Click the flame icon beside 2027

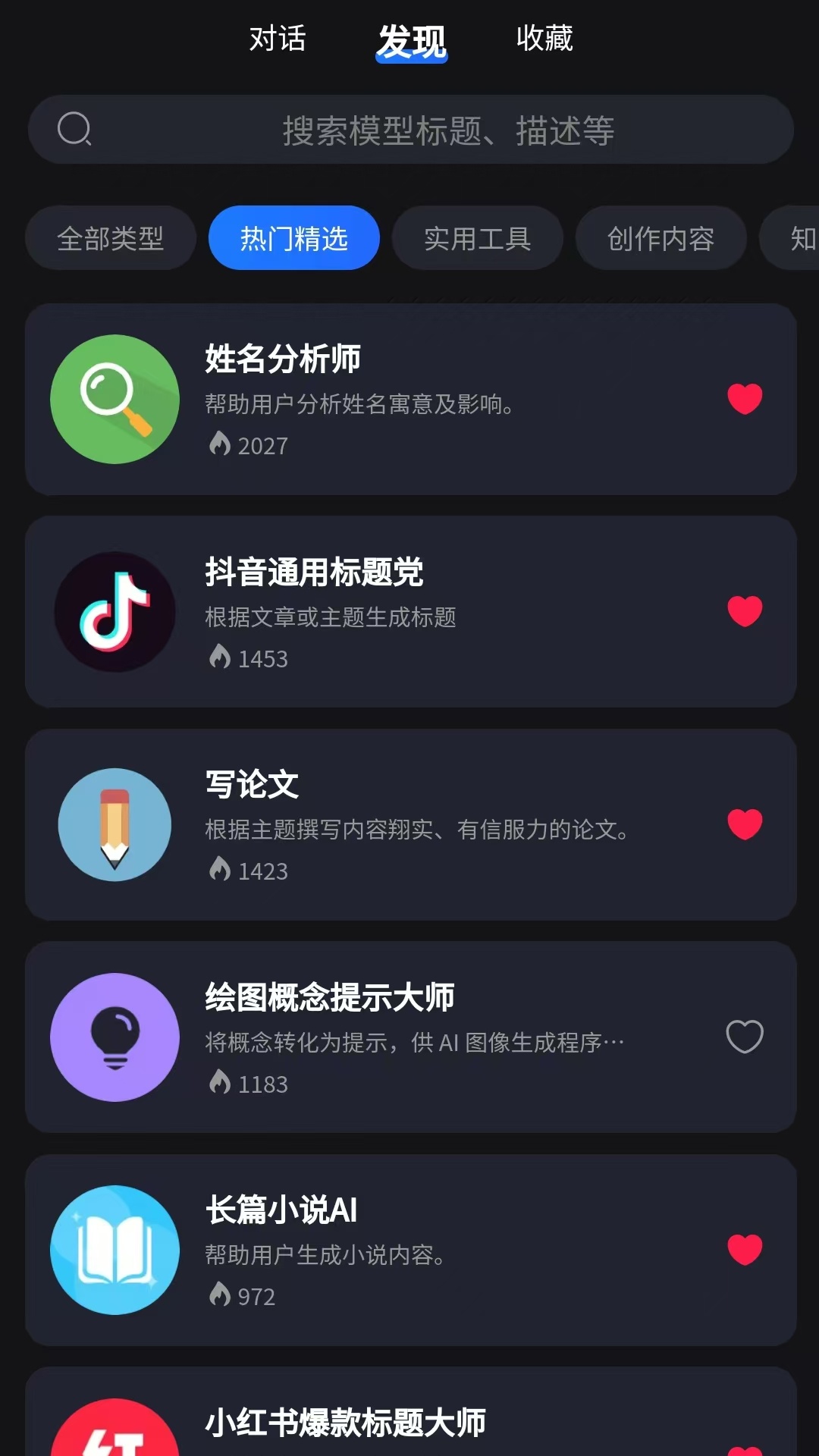(x=218, y=445)
